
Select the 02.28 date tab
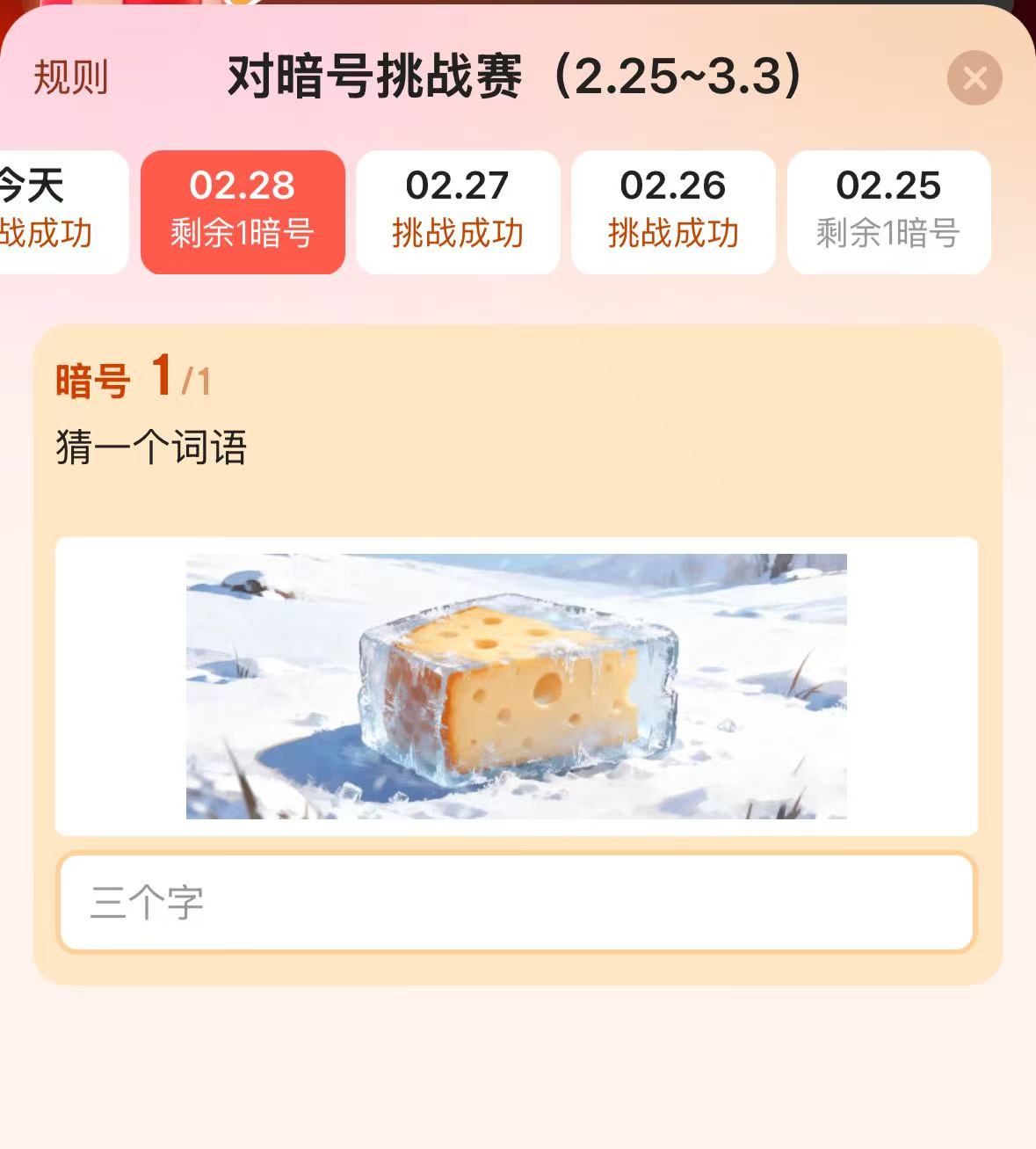[x=243, y=212]
